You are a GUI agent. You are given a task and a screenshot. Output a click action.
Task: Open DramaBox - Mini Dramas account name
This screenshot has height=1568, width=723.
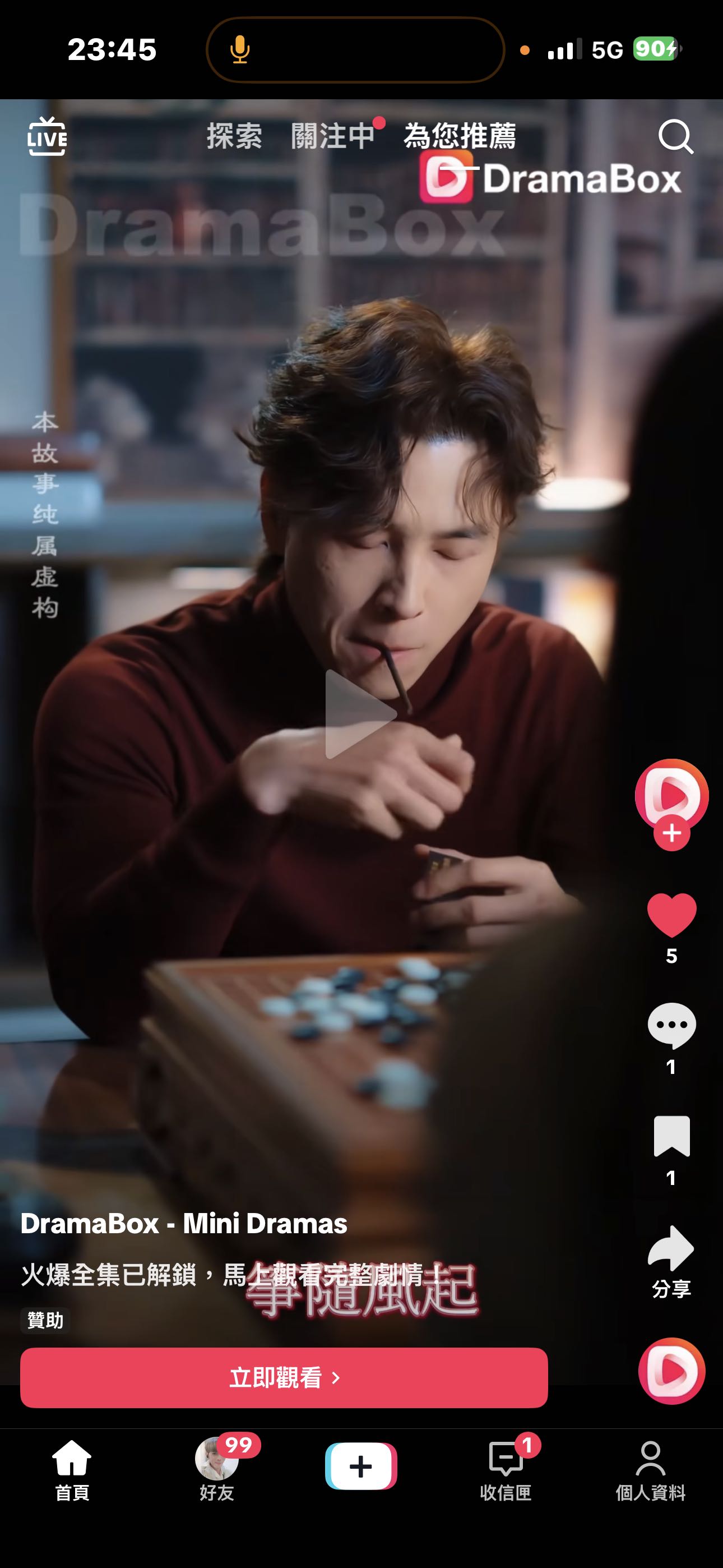pyautogui.click(x=184, y=1224)
